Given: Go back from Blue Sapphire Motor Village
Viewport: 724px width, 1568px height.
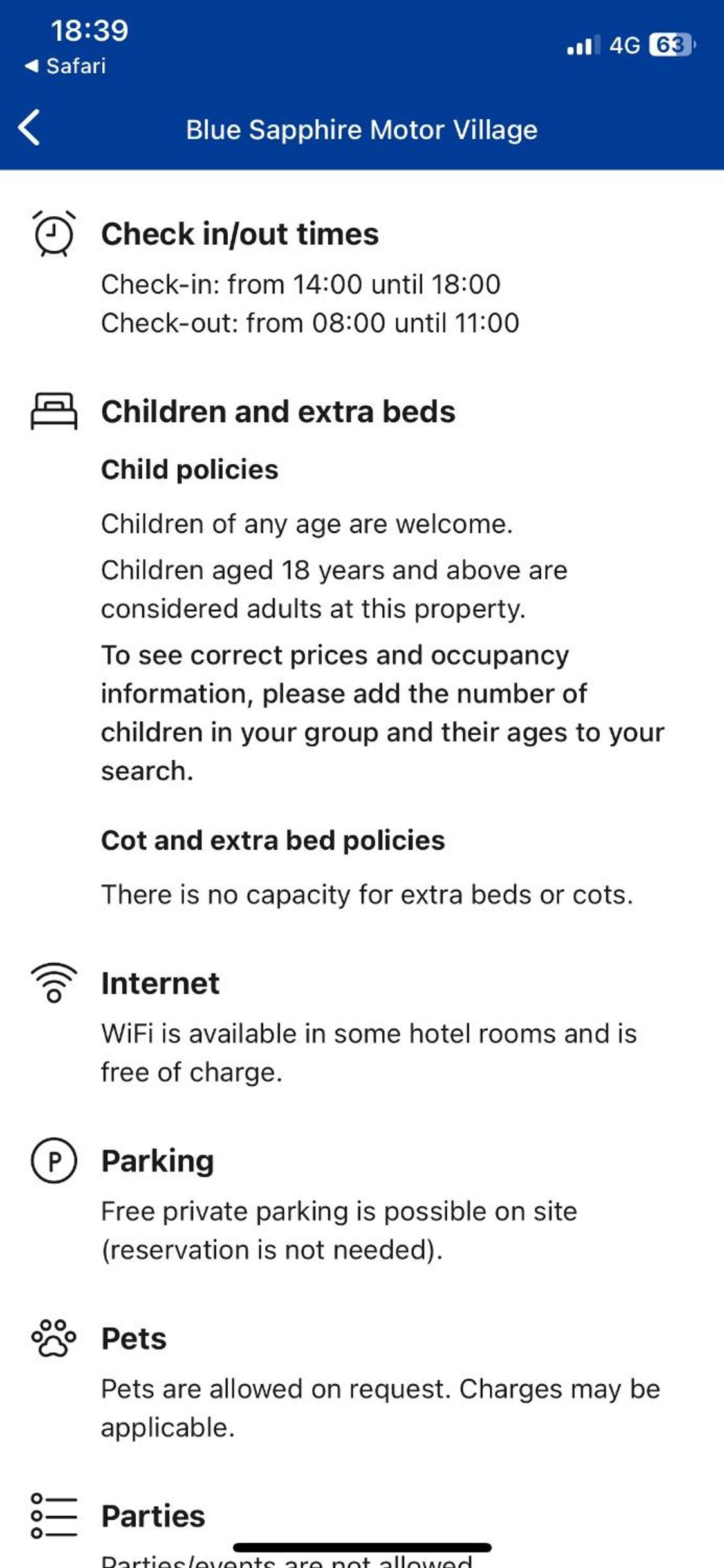Looking at the screenshot, I should [x=30, y=128].
